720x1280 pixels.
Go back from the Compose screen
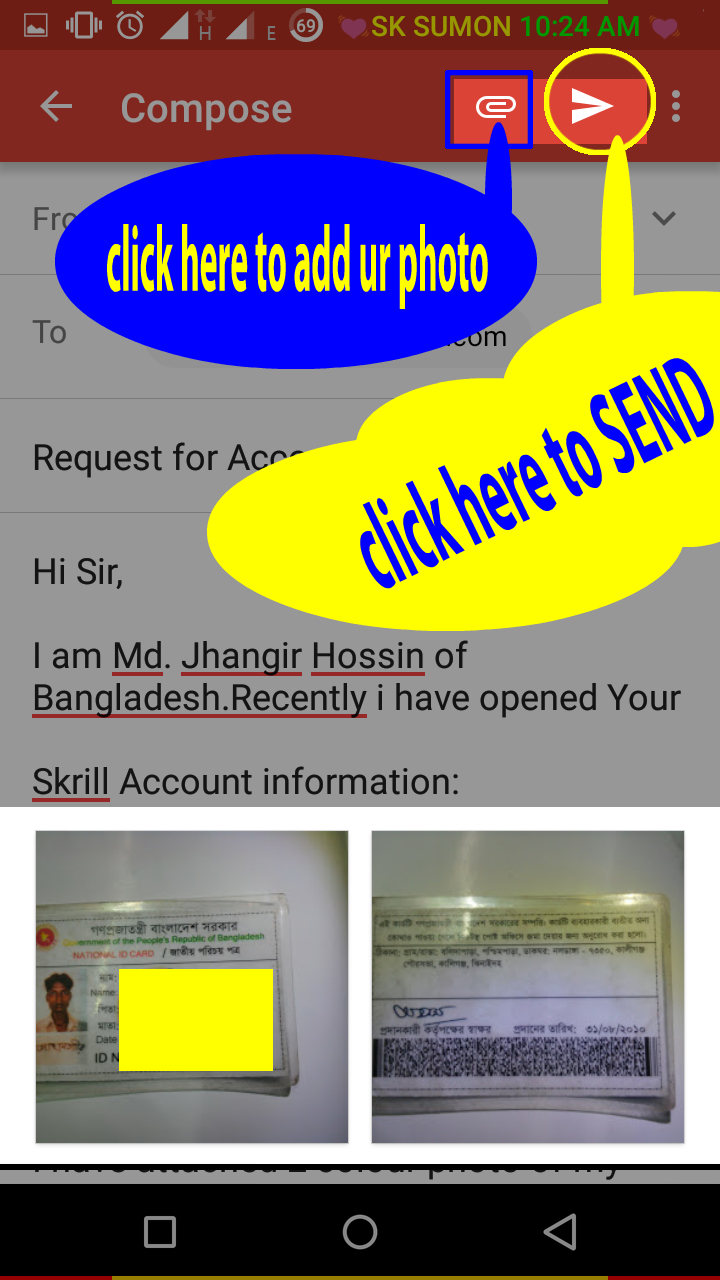(56, 107)
